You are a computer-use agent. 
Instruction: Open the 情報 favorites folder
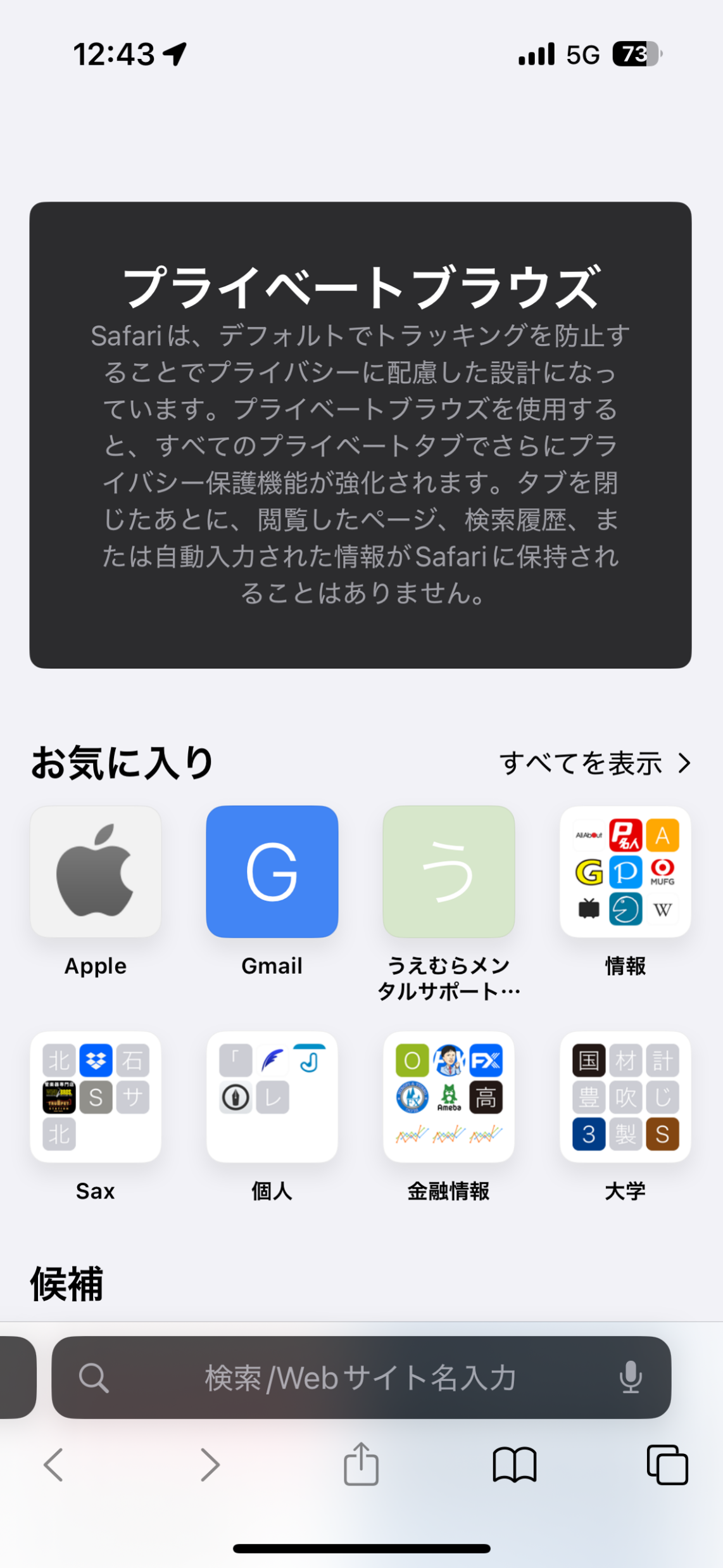625,872
